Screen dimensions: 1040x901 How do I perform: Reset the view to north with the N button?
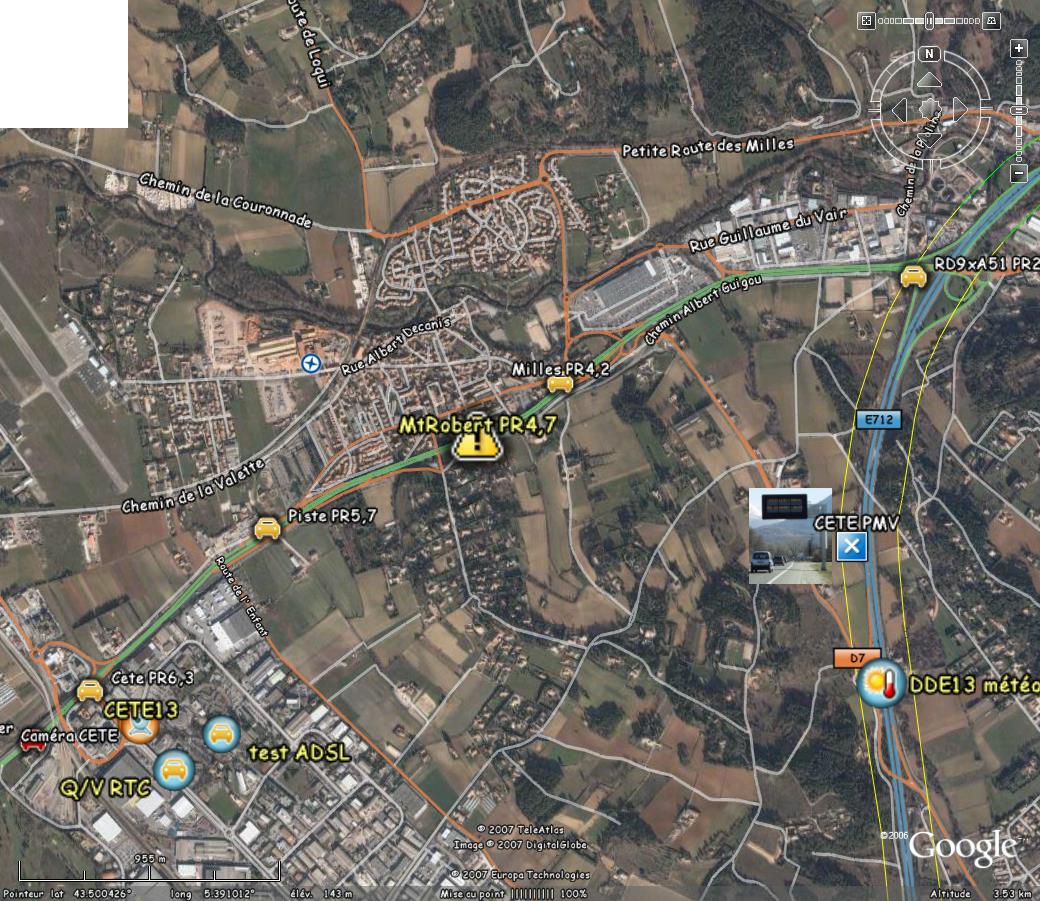point(929,54)
